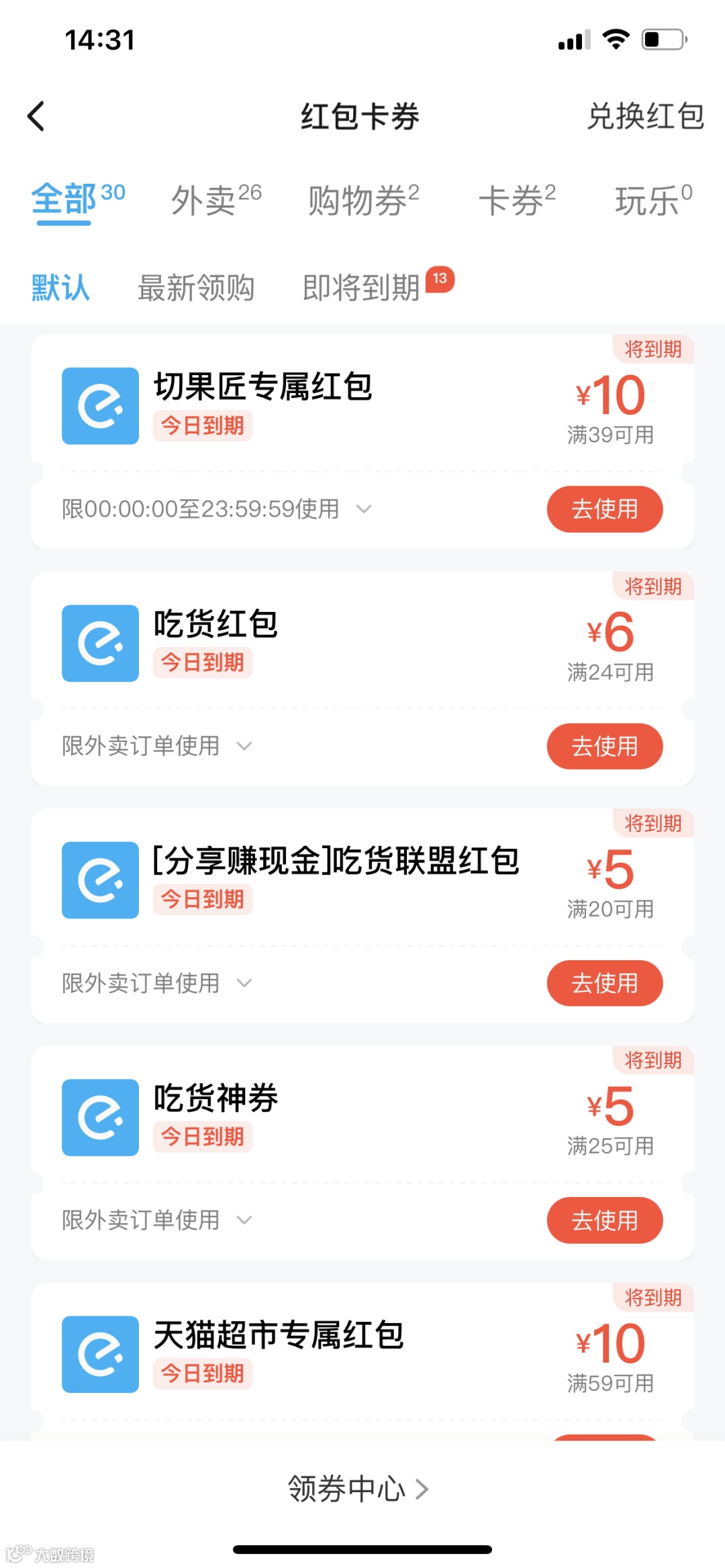This screenshot has width=725, height=1568.
Task: Expand usage rules under 吃货神券
Action: (x=244, y=1220)
